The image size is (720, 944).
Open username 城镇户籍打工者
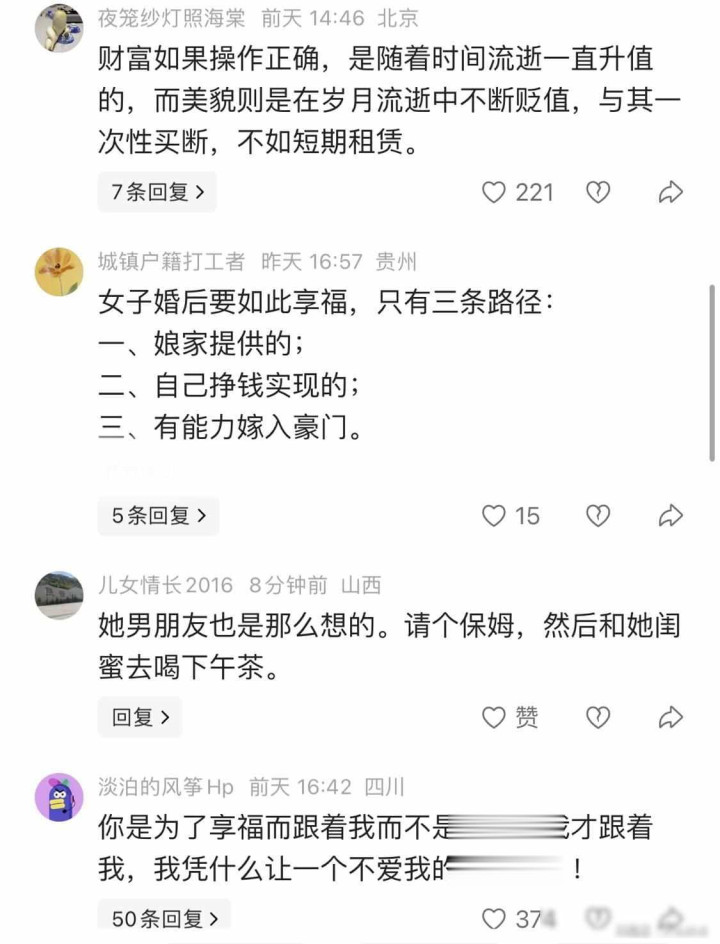[x=171, y=262]
